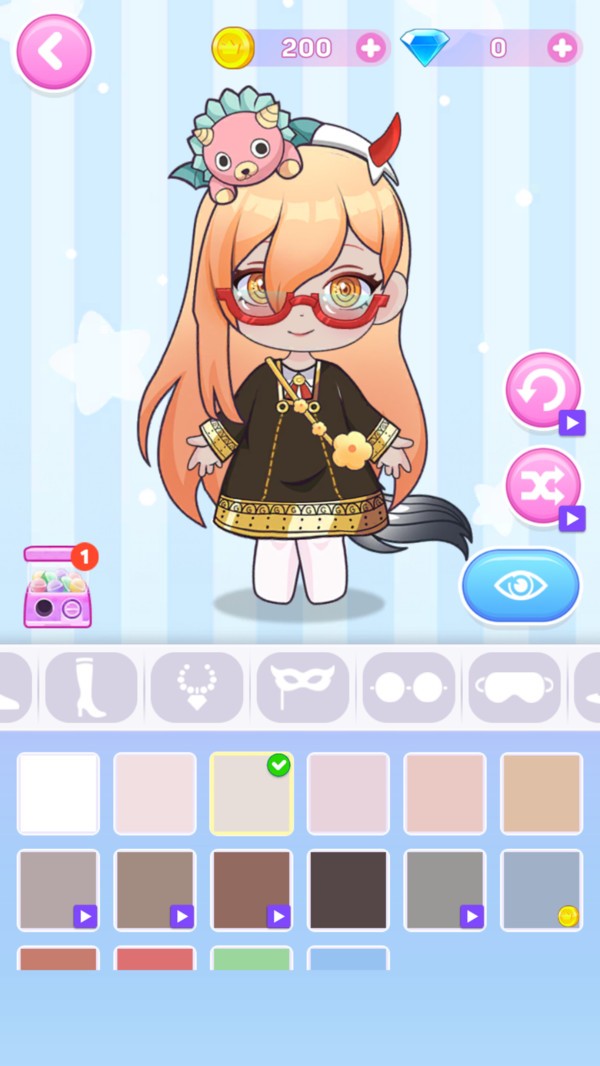Select the blue-gray swatch with coin icon
Screen dimensions: 600x1066
click(542, 890)
